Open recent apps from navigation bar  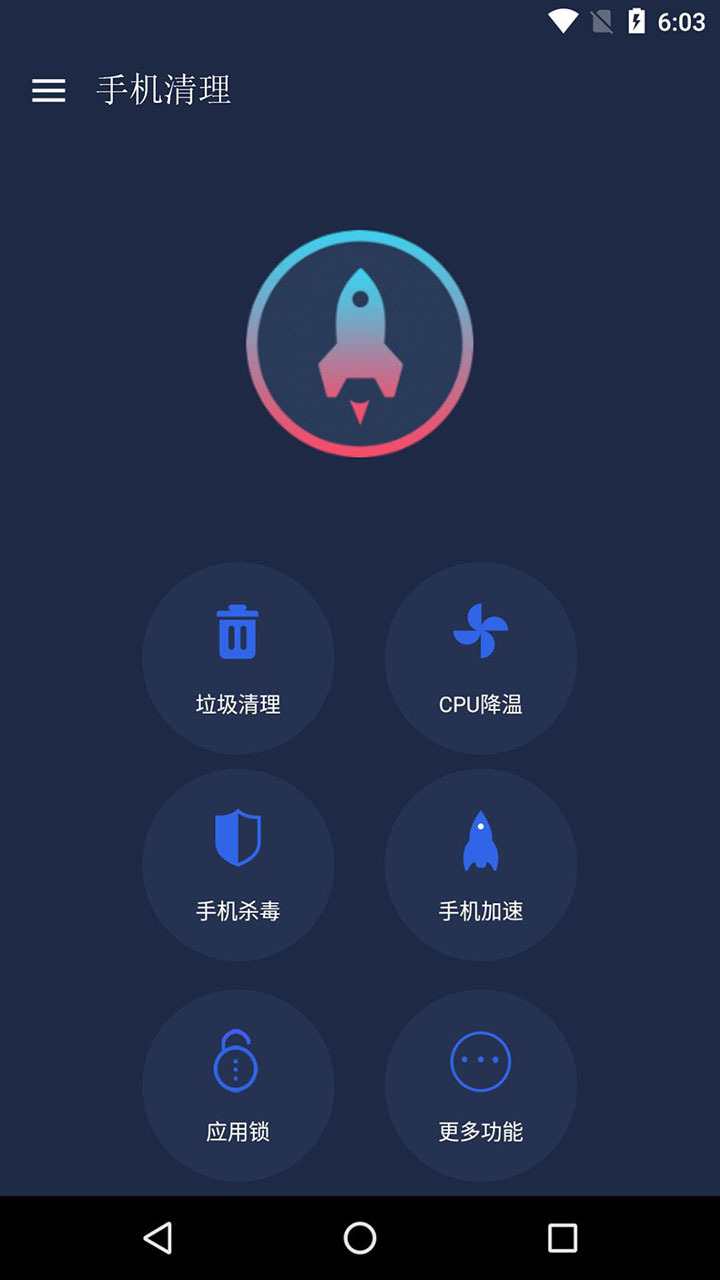[x=562, y=1238]
